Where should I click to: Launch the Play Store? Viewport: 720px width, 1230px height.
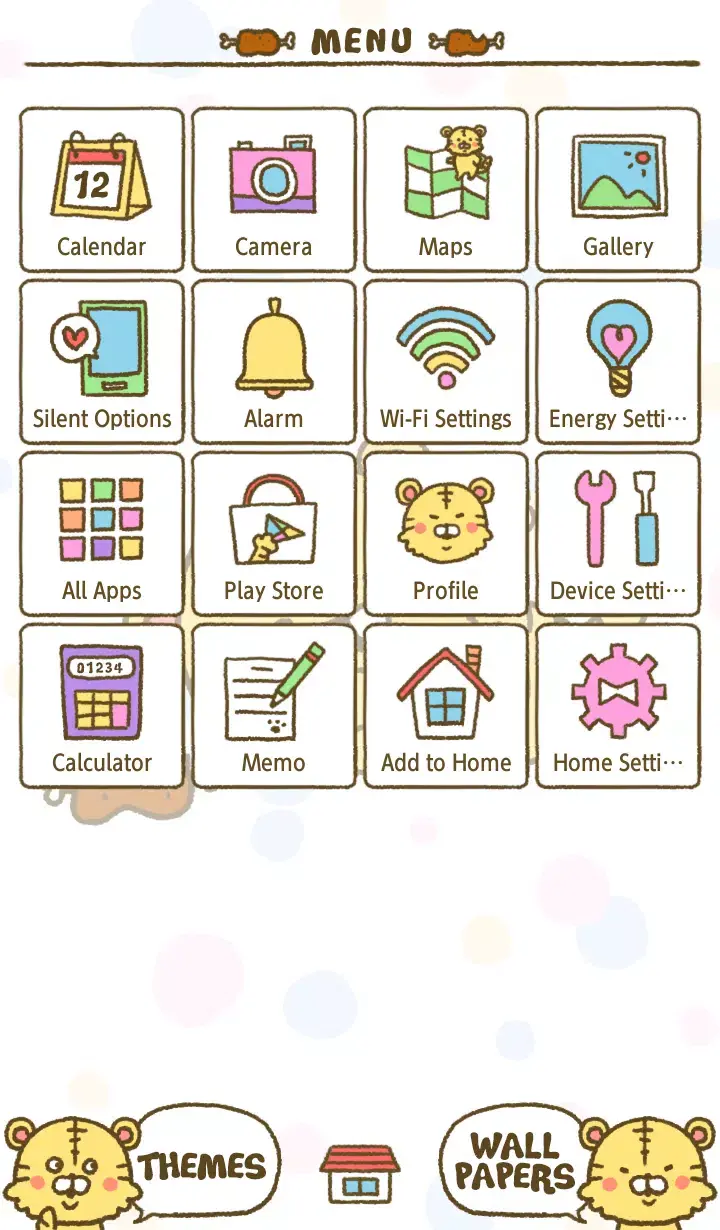click(273, 532)
